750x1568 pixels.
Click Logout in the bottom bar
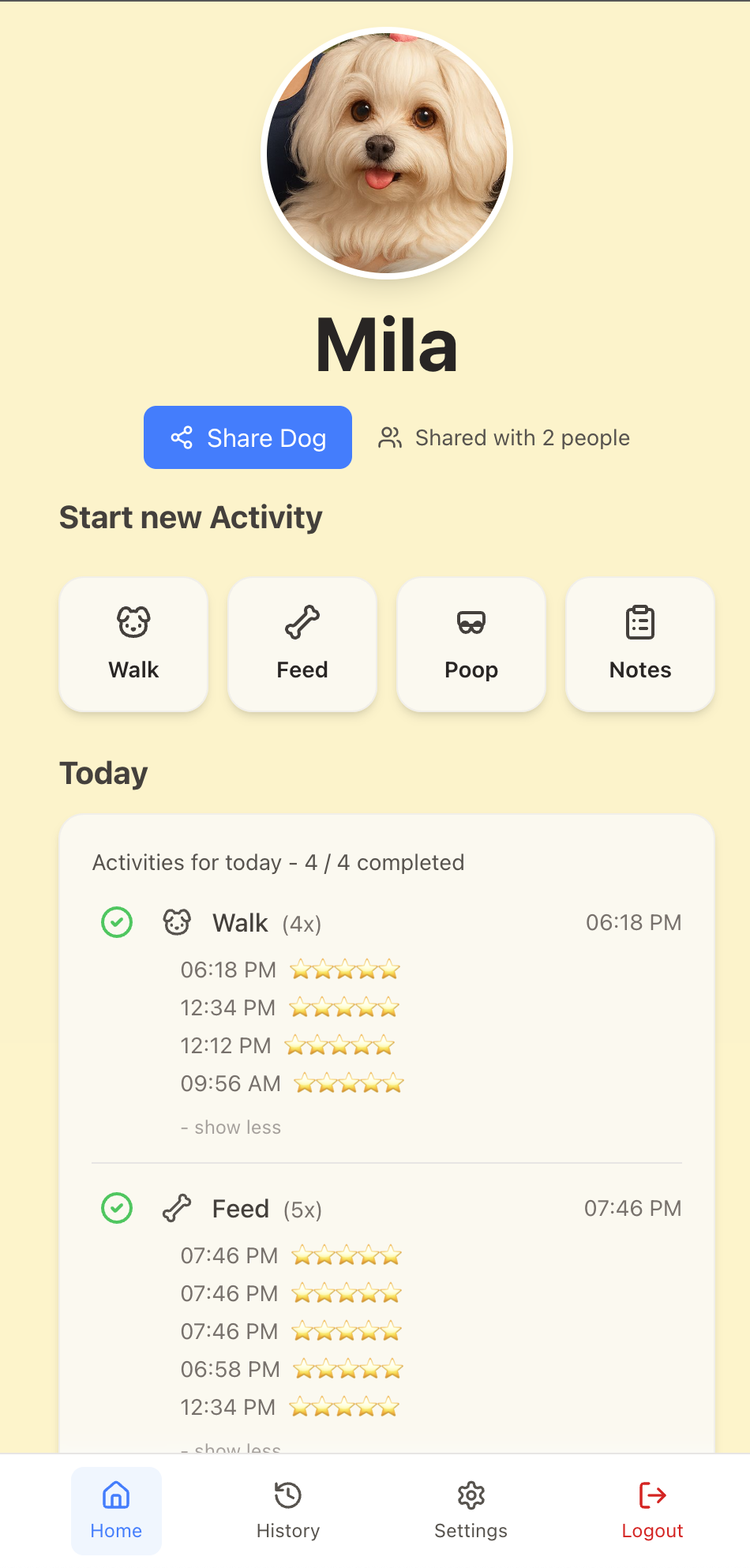click(651, 1510)
